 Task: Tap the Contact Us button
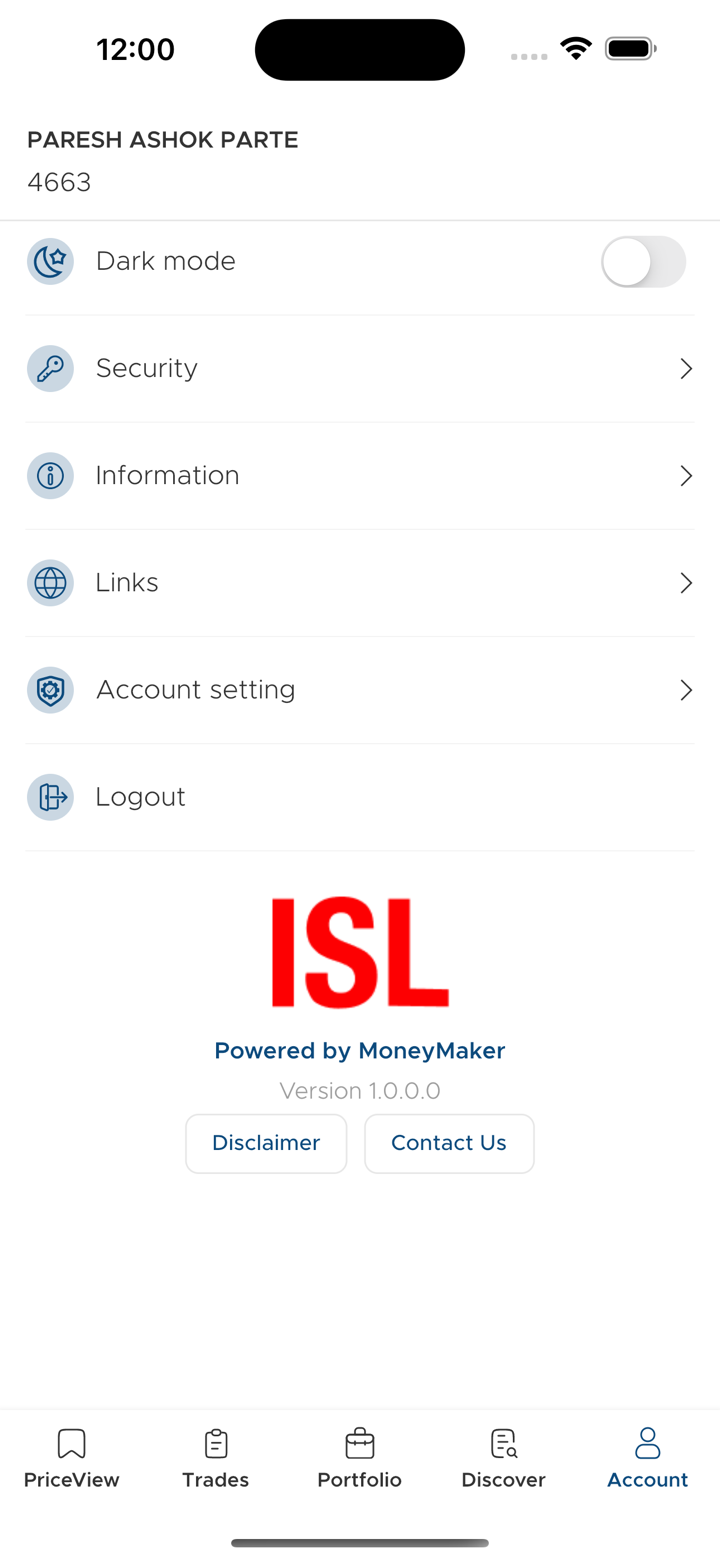pos(449,1143)
